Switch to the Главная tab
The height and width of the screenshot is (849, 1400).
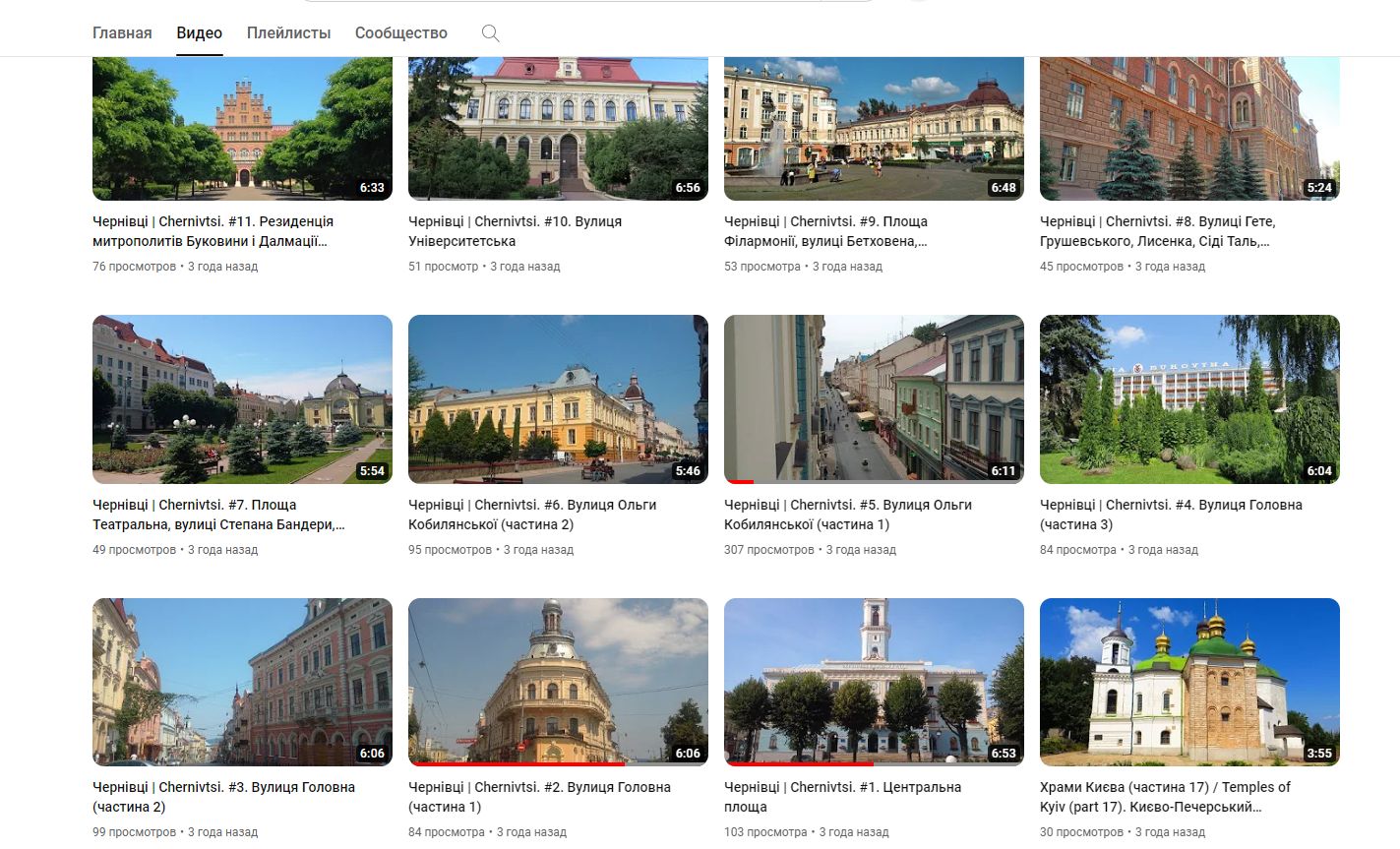click(x=122, y=33)
